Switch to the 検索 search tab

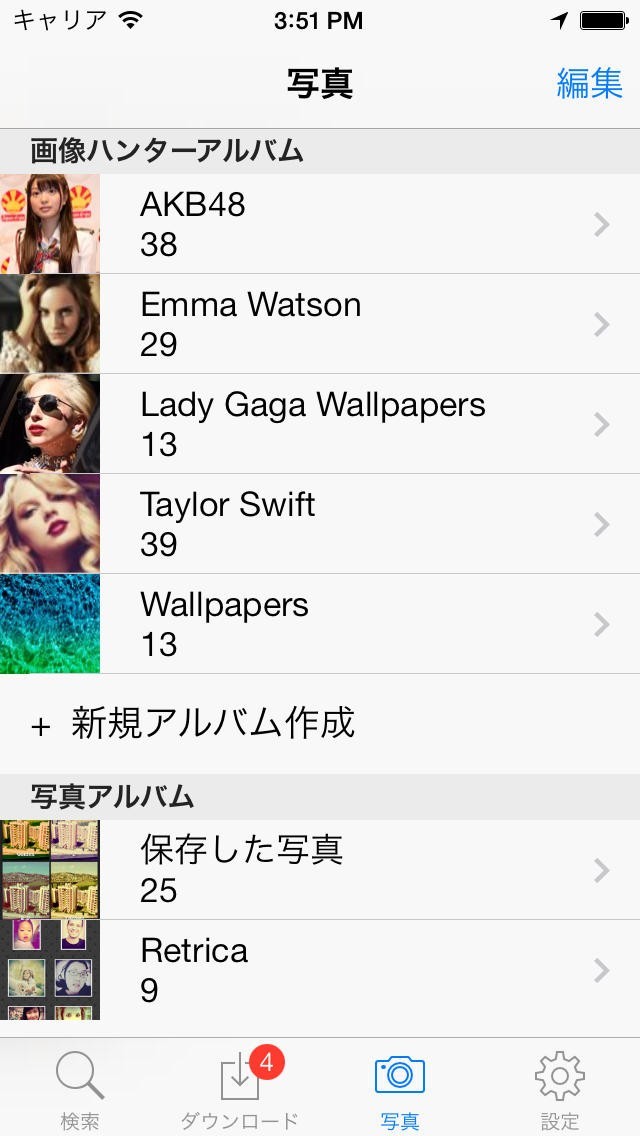(80, 1088)
